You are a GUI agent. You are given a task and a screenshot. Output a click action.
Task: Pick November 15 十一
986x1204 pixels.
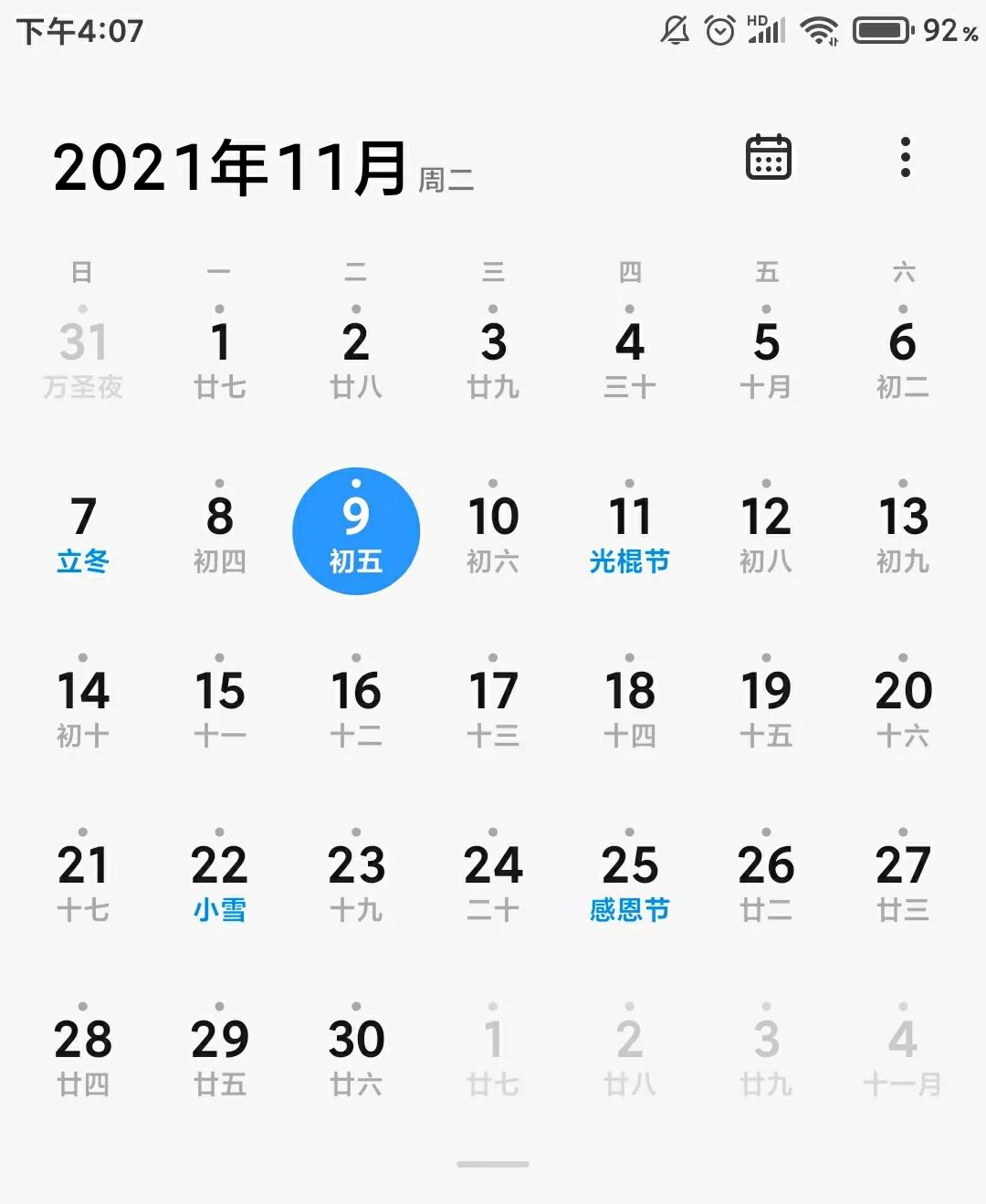[219, 707]
